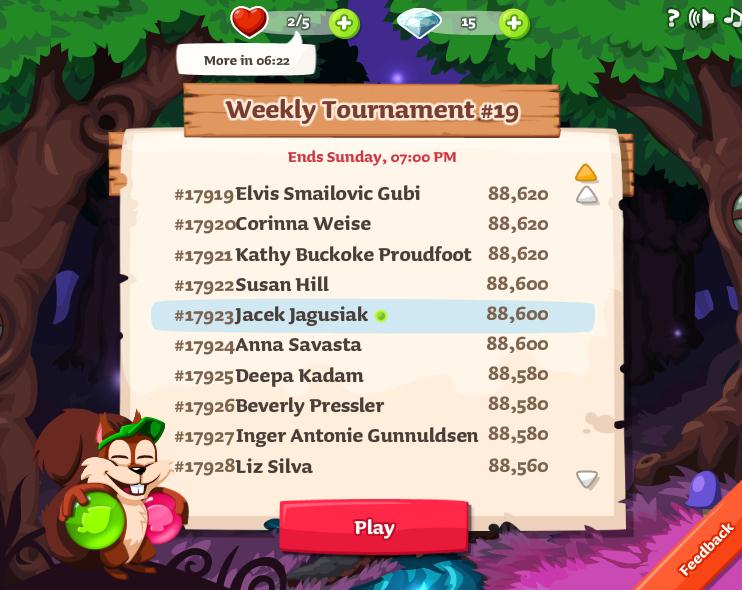Viewport: 742px width, 590px height.
Task: Toggle the music note icon
Action: [733, 18]
